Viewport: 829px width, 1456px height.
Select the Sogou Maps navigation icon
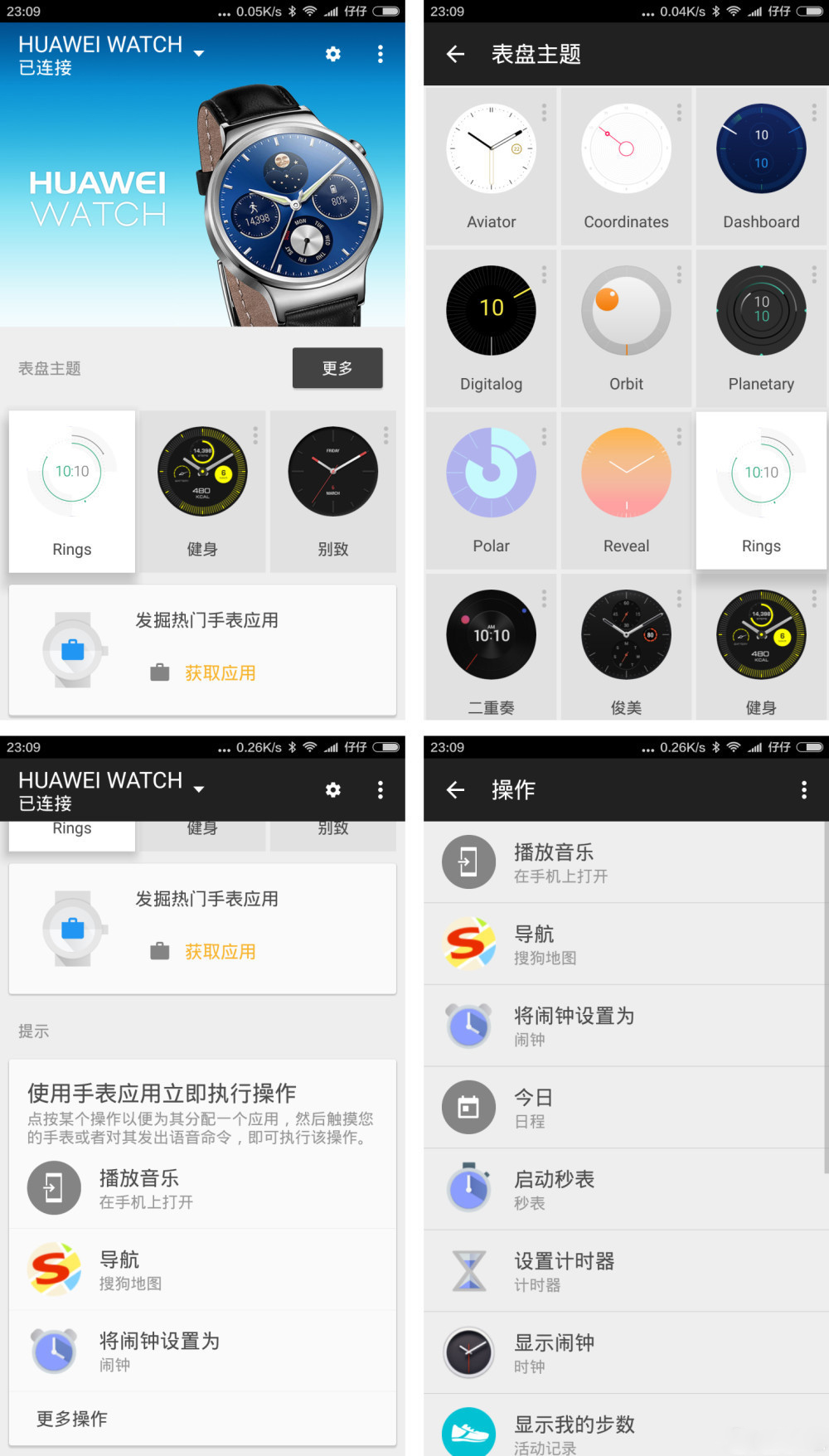pos(468,944)
